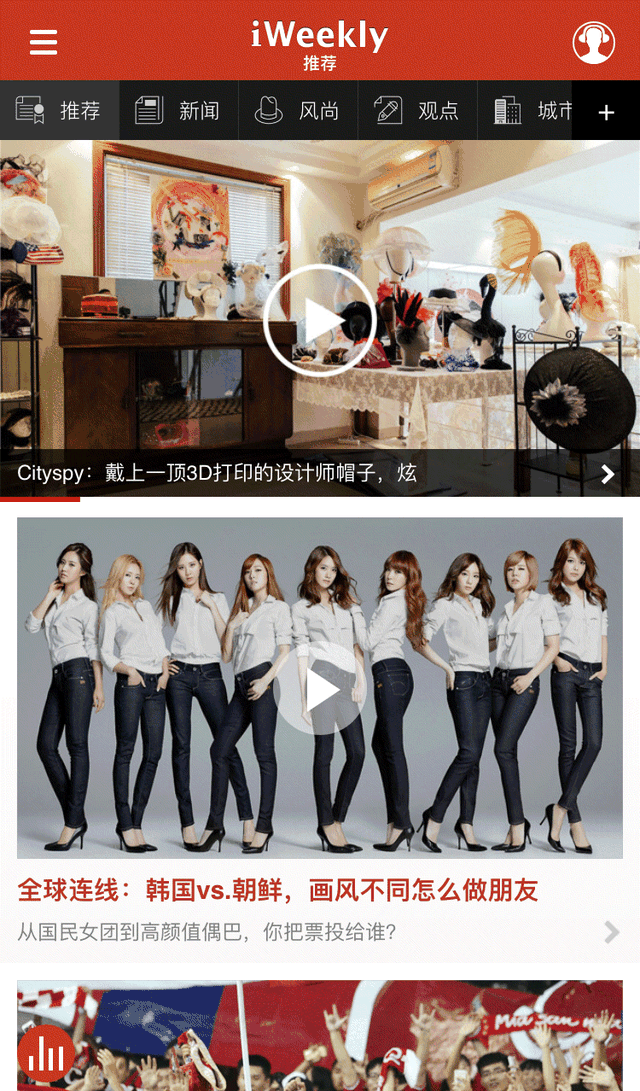Open article 全球连线：韩国vs.朝鲜
This screenshot has width=640, height=1091.
click(x=278, y=890)
